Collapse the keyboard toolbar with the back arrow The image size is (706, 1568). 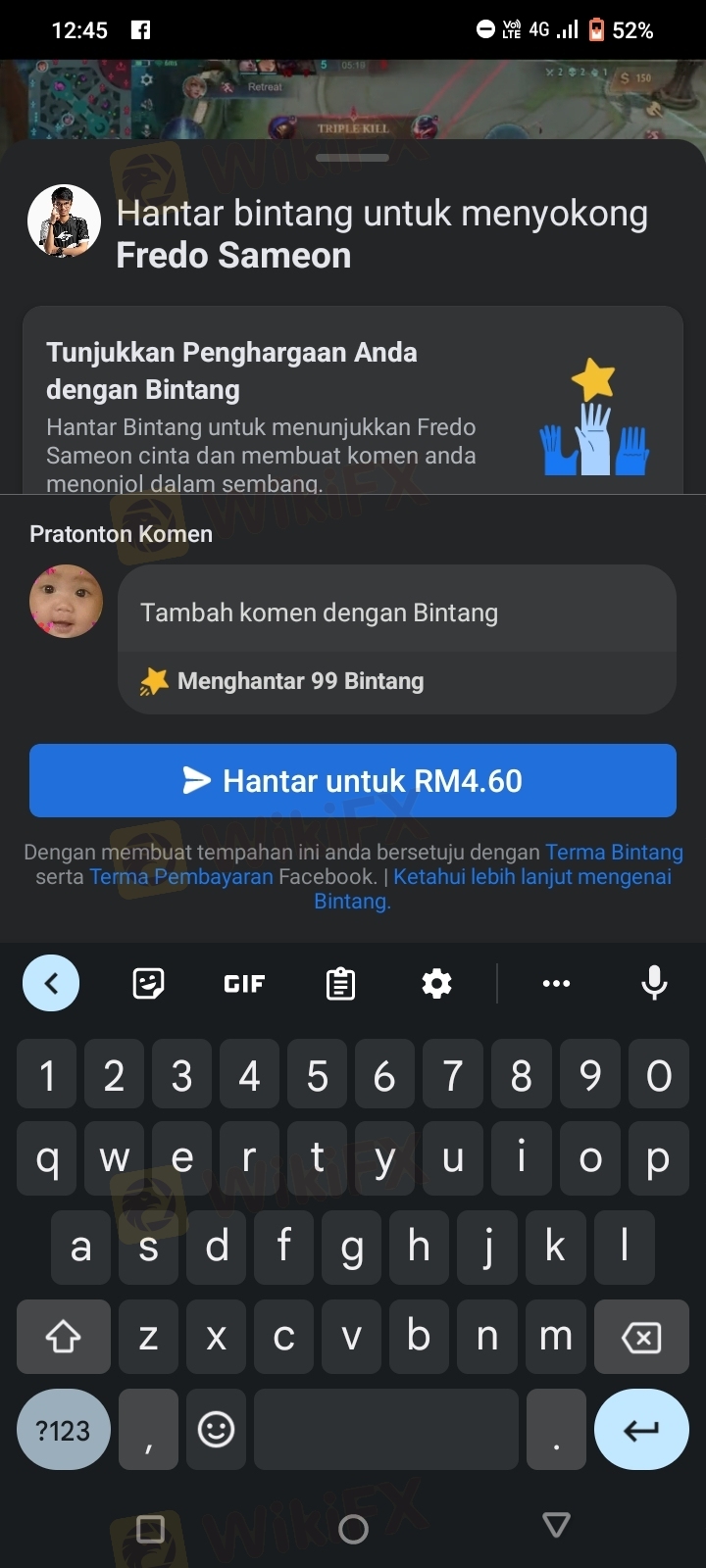tap(51, 983)
